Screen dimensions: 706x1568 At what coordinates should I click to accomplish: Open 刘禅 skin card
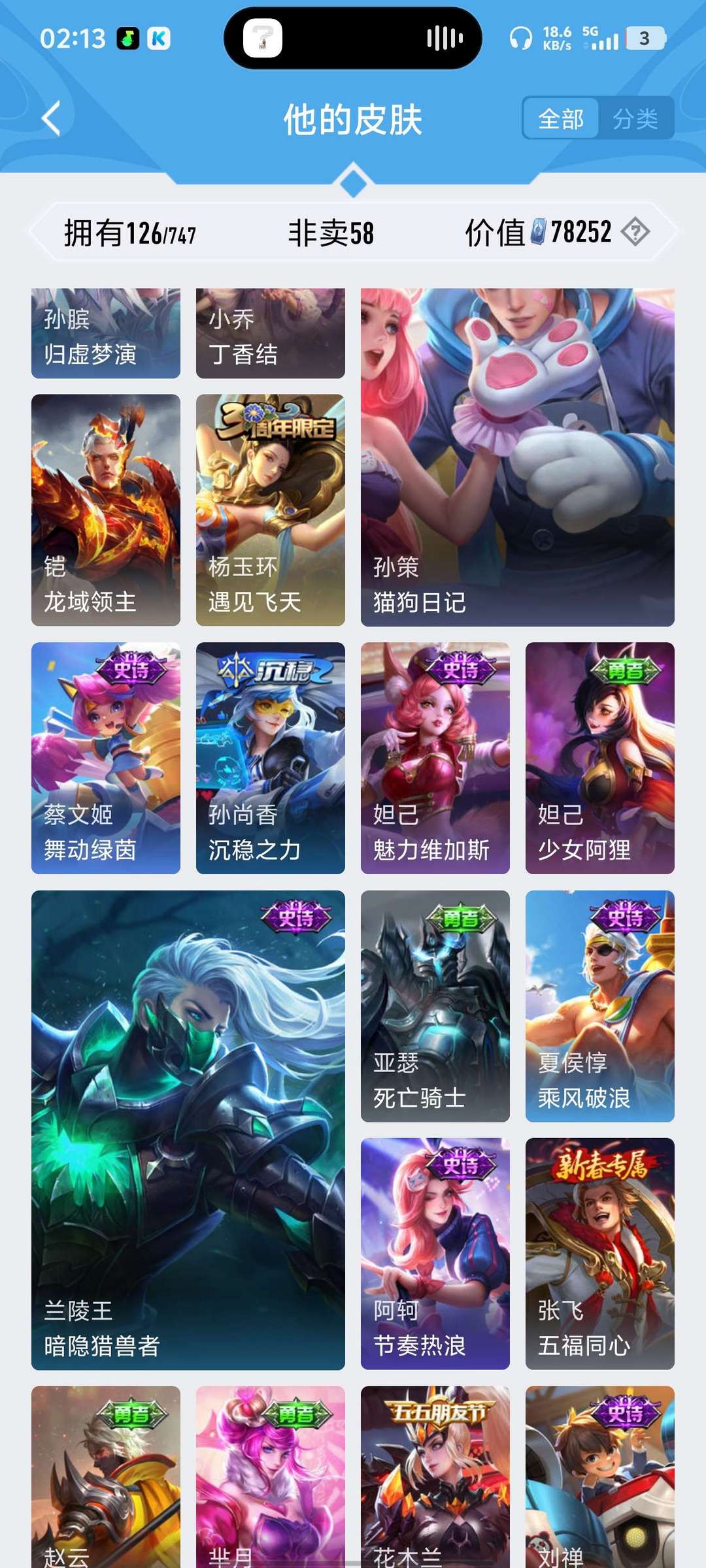(x=599, y=1477)
